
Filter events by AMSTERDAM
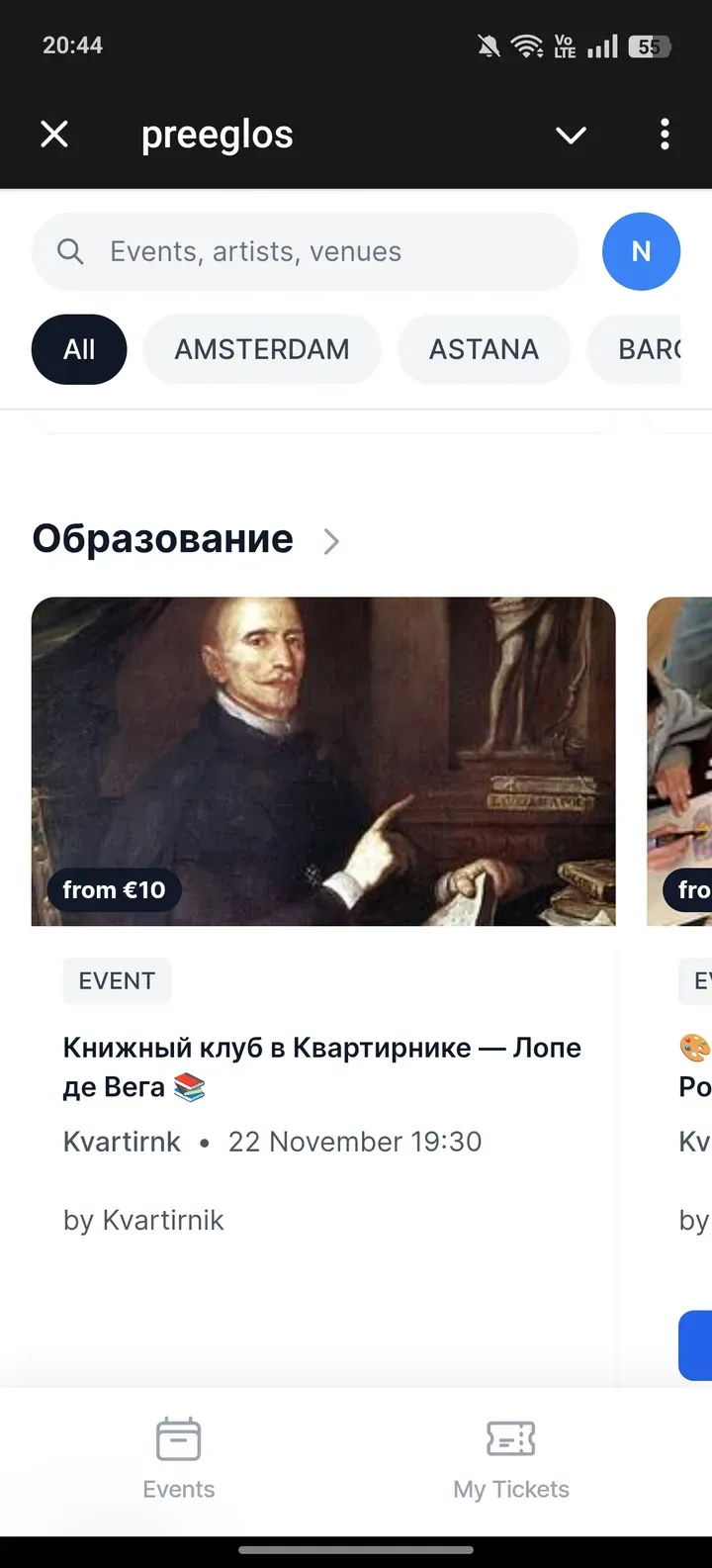pos(262,349)
